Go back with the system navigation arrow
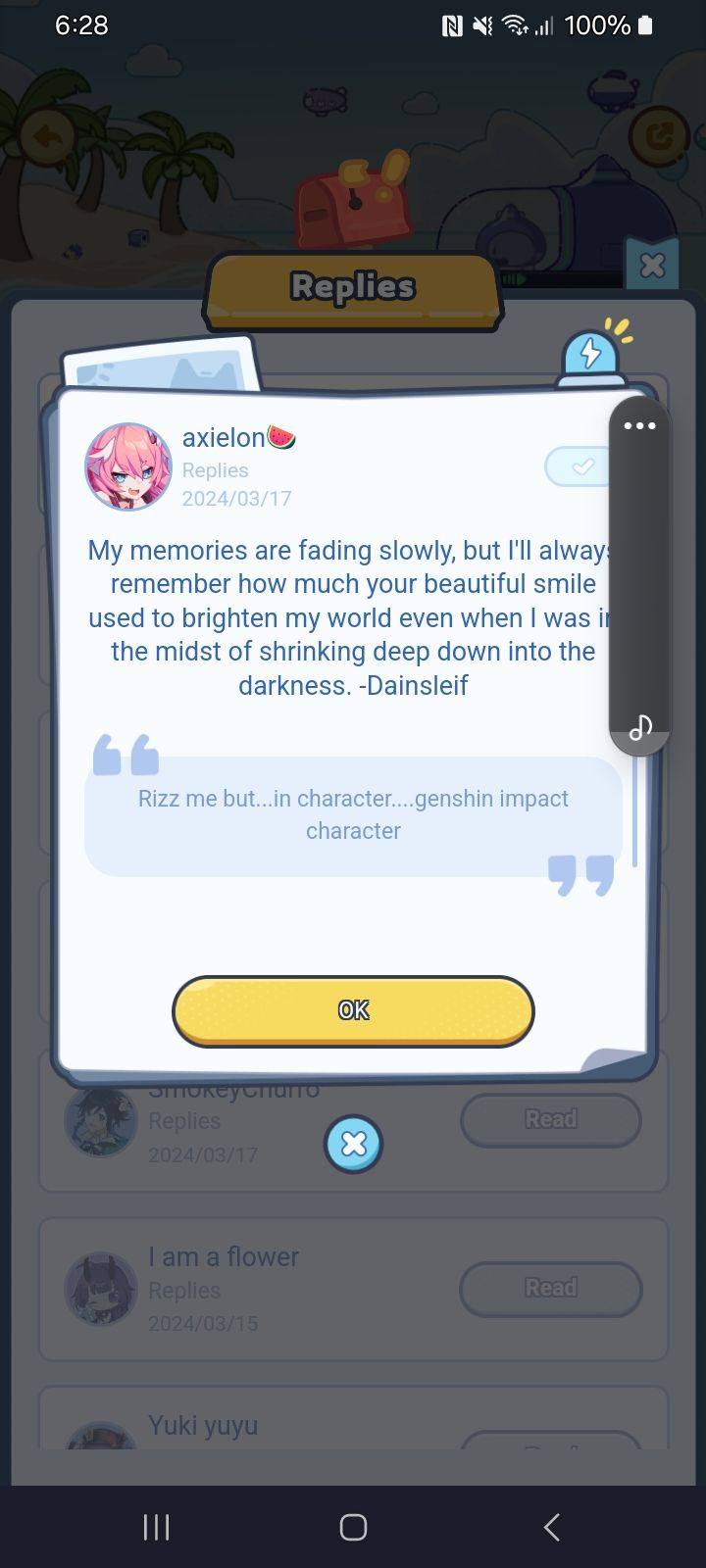This screenshot has height=1568, width=706. [551, 1526]
